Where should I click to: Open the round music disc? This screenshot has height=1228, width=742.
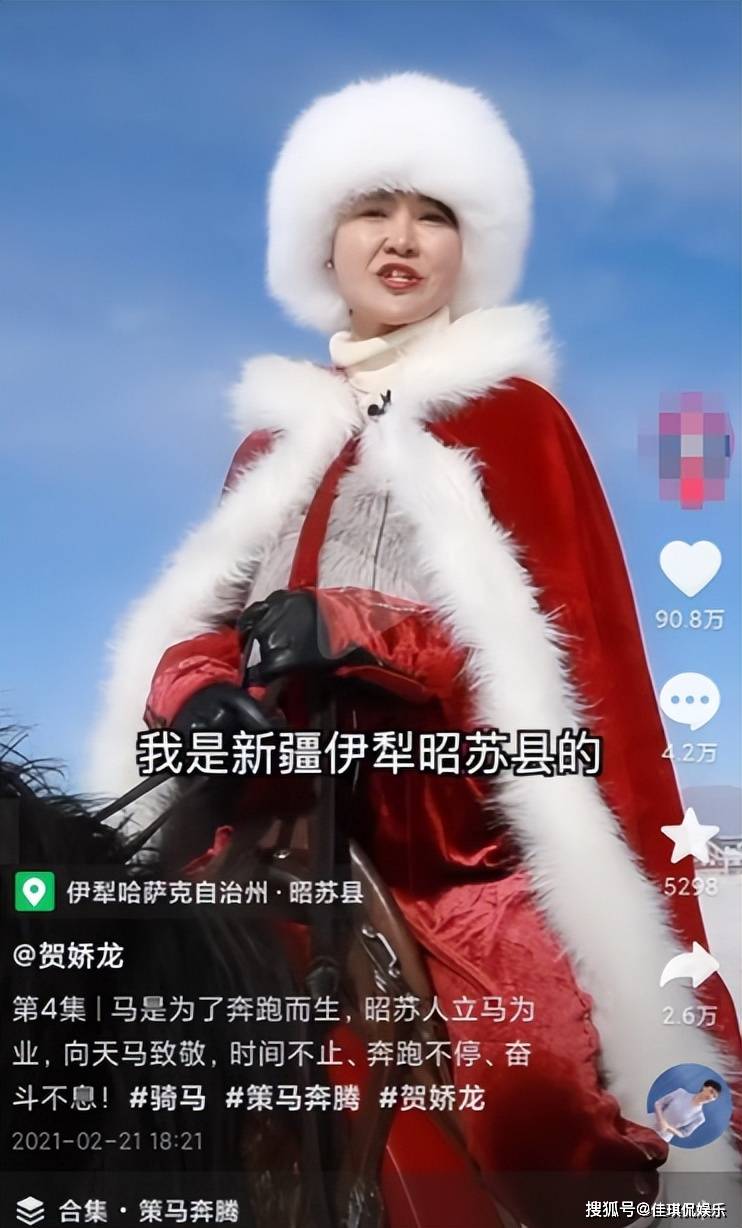(x=688, y=1104)
